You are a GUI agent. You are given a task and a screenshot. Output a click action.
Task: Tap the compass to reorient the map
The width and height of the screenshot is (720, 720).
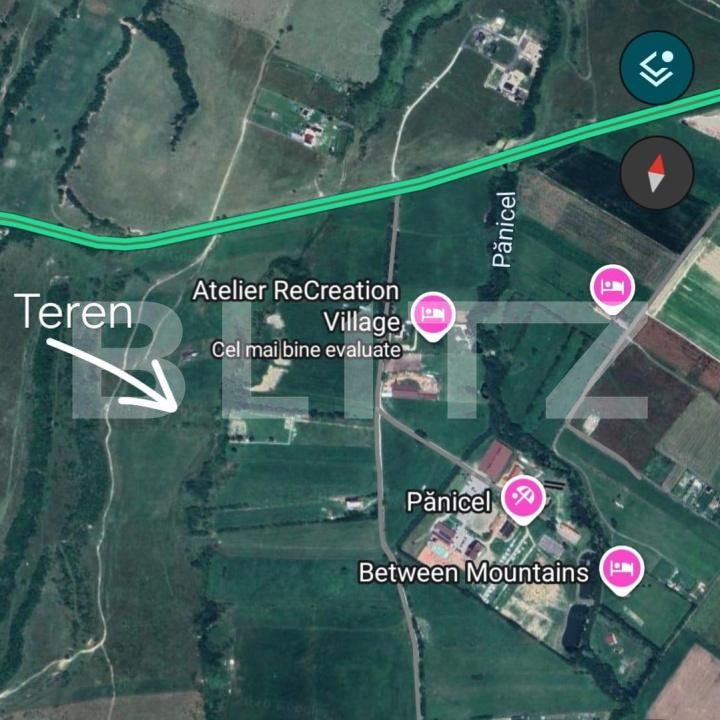(656, 174)
